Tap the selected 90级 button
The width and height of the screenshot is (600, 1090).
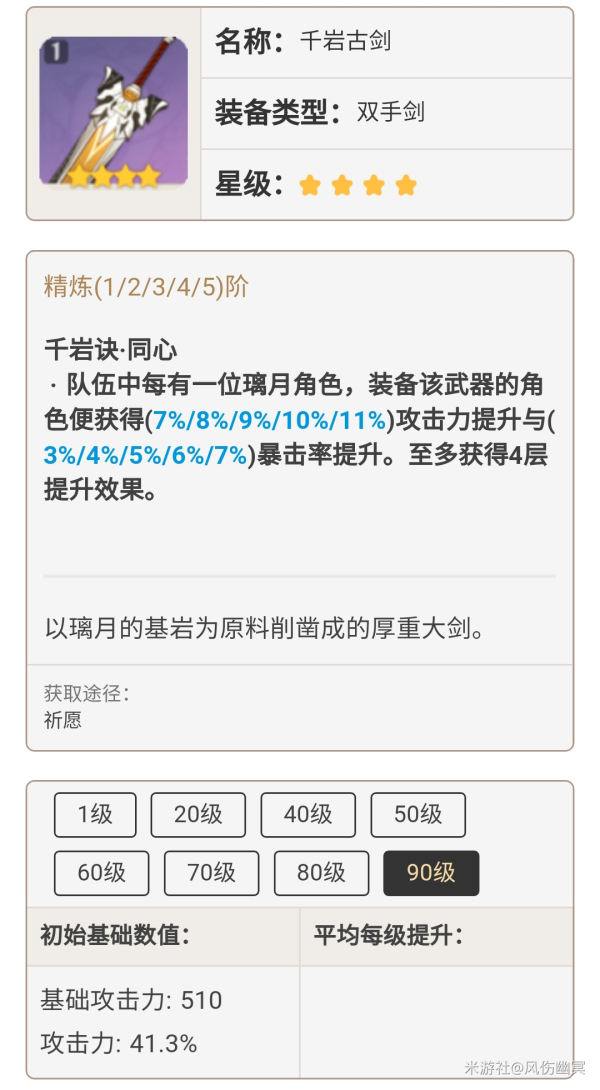(x=431, y=873)
